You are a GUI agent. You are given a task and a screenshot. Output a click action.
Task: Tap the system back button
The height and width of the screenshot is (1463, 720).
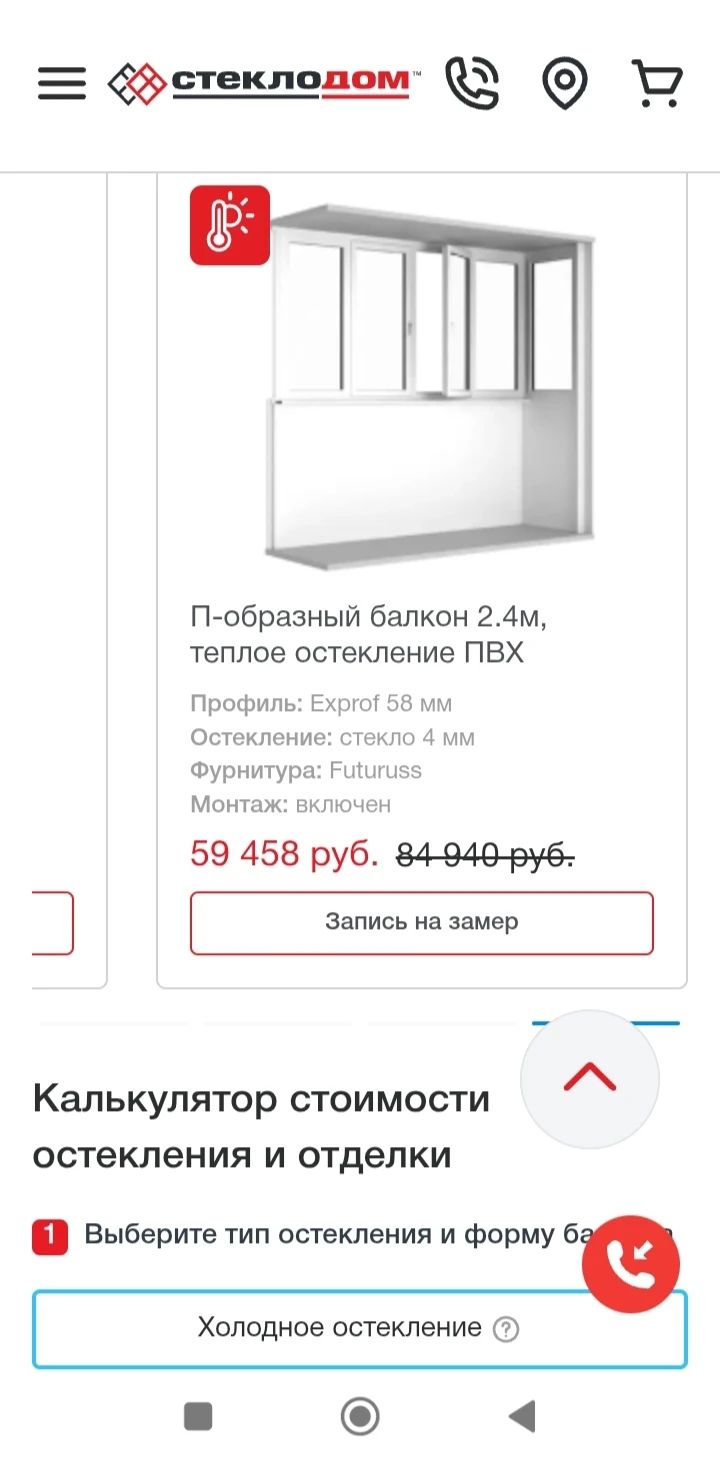[522, 1416]
